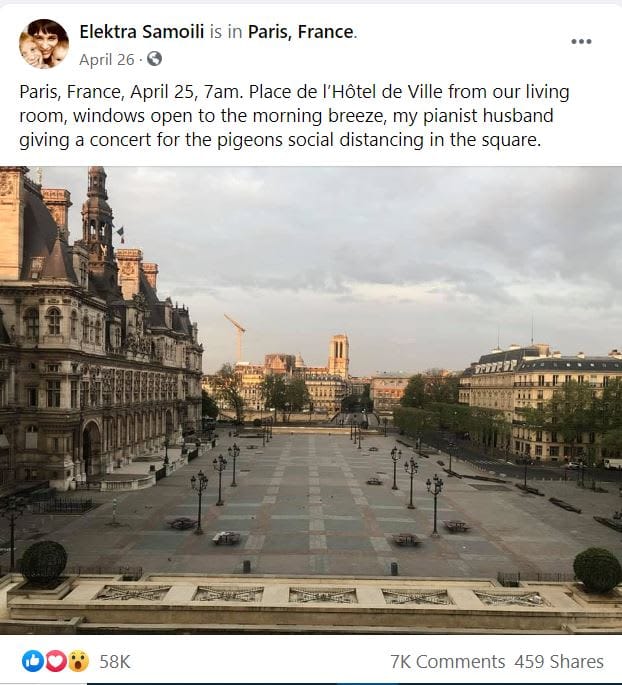This screenshot has width=622, height=685.
Task: View the 459 Shares
Action: click(x=559, y=661)
